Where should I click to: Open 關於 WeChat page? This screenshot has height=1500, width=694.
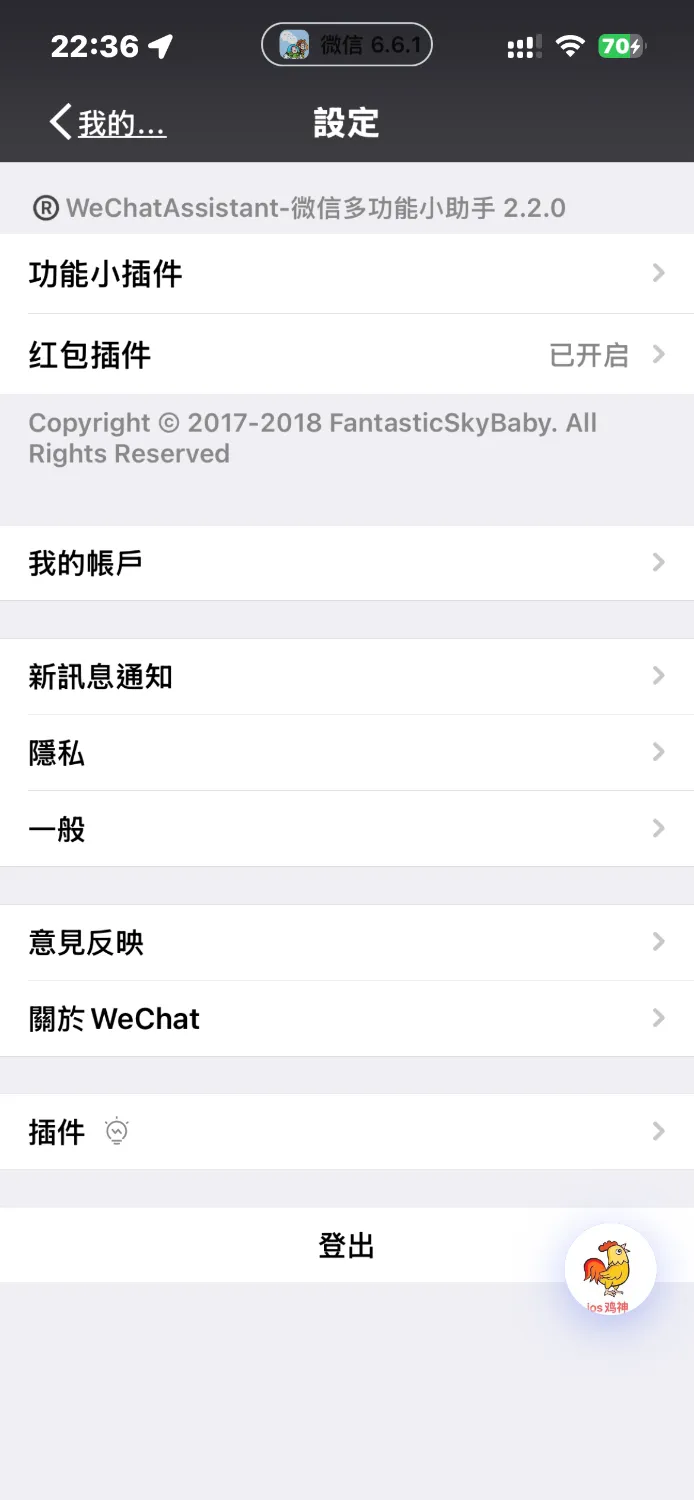click(346, 1019)
